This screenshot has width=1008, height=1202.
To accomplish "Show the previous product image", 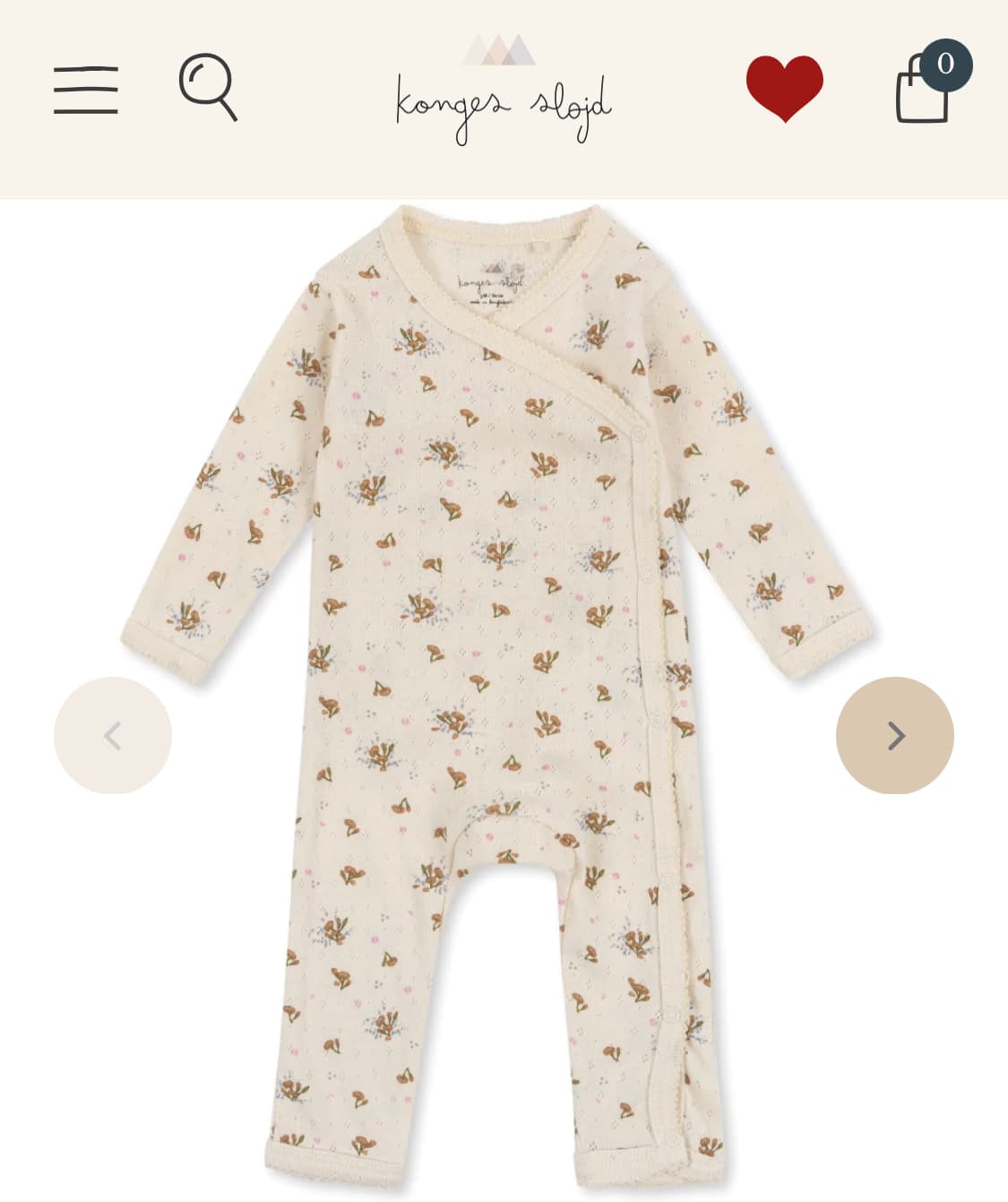I will coord(113,736).
